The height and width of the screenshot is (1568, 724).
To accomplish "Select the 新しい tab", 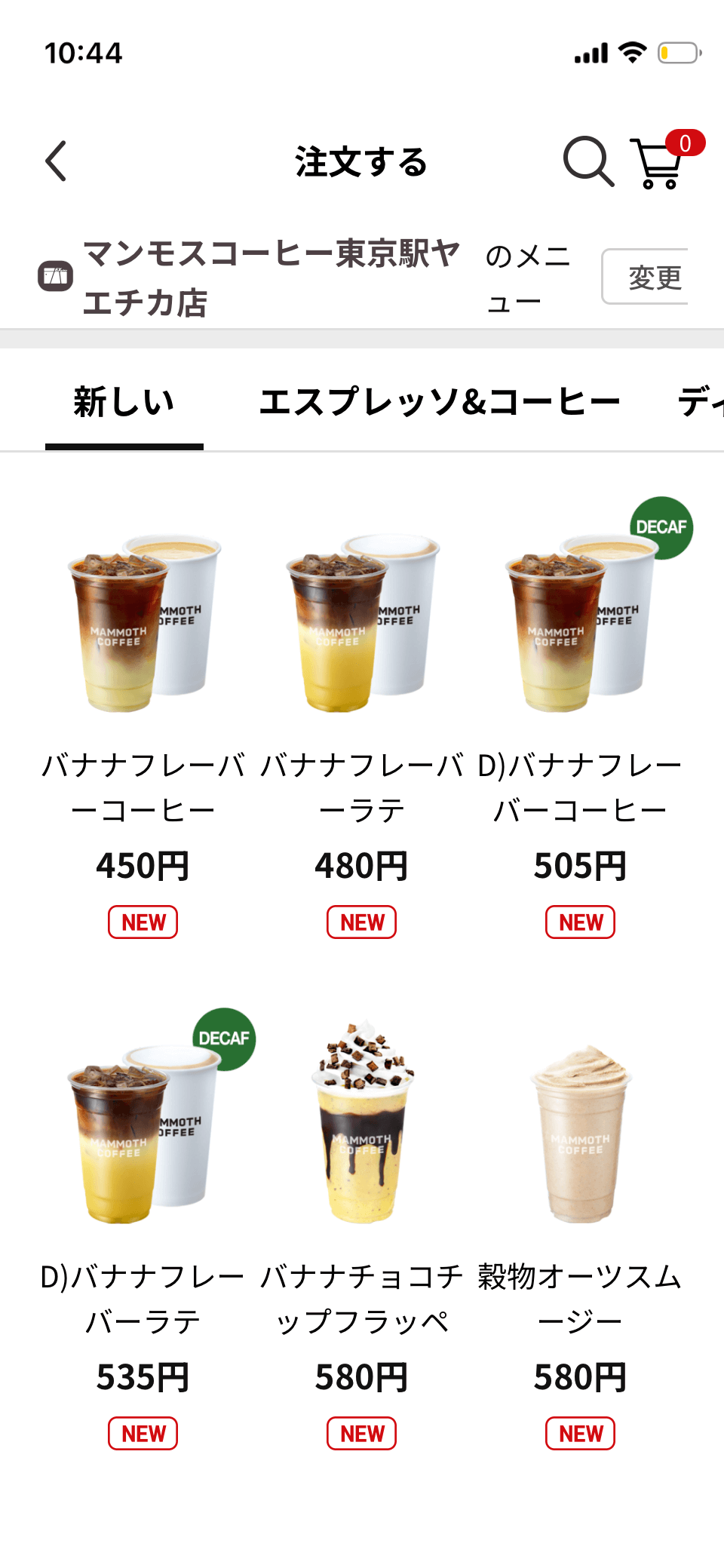I will [x=124, y=402].
